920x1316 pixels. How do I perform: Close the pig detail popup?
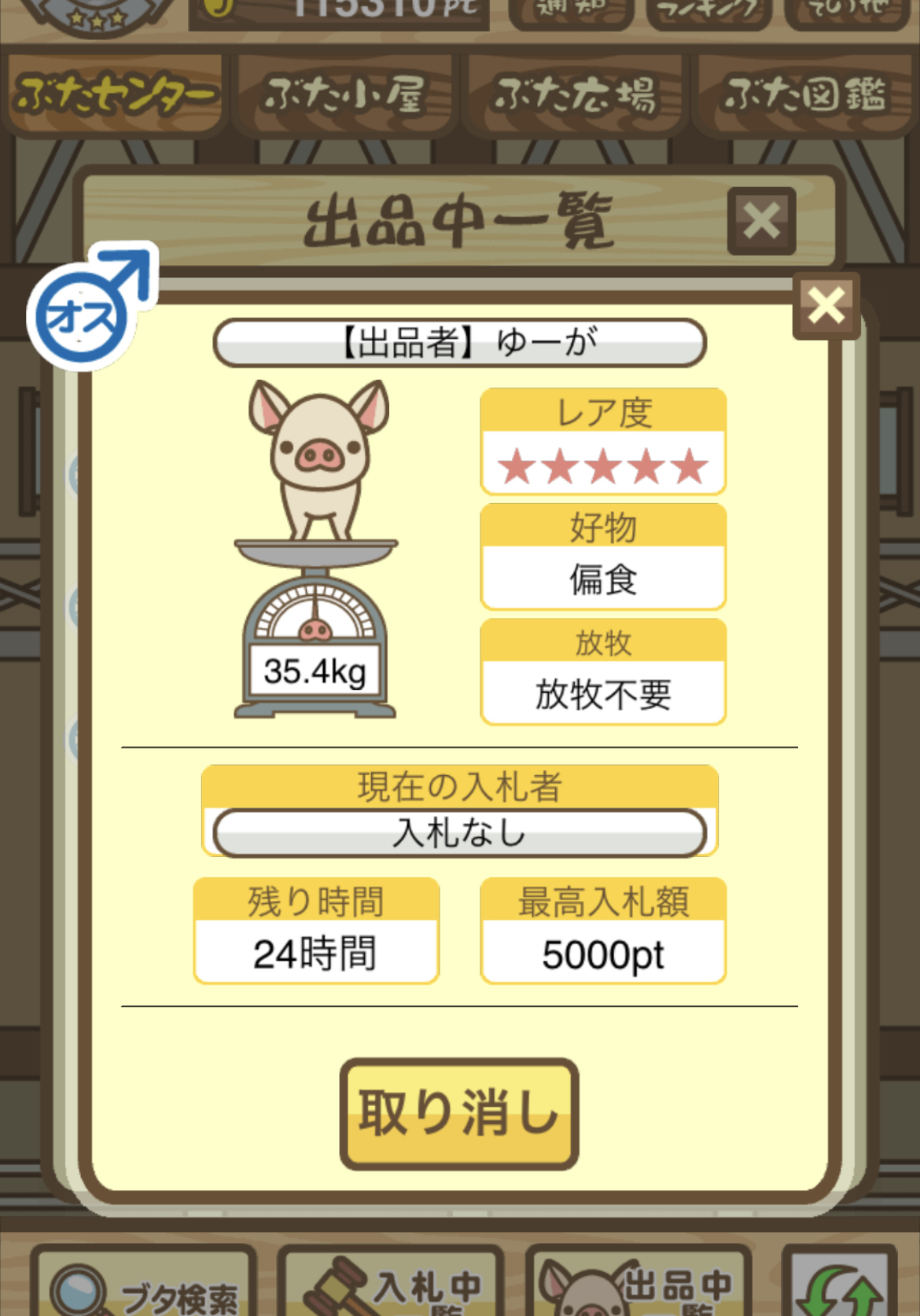point(826,306)
